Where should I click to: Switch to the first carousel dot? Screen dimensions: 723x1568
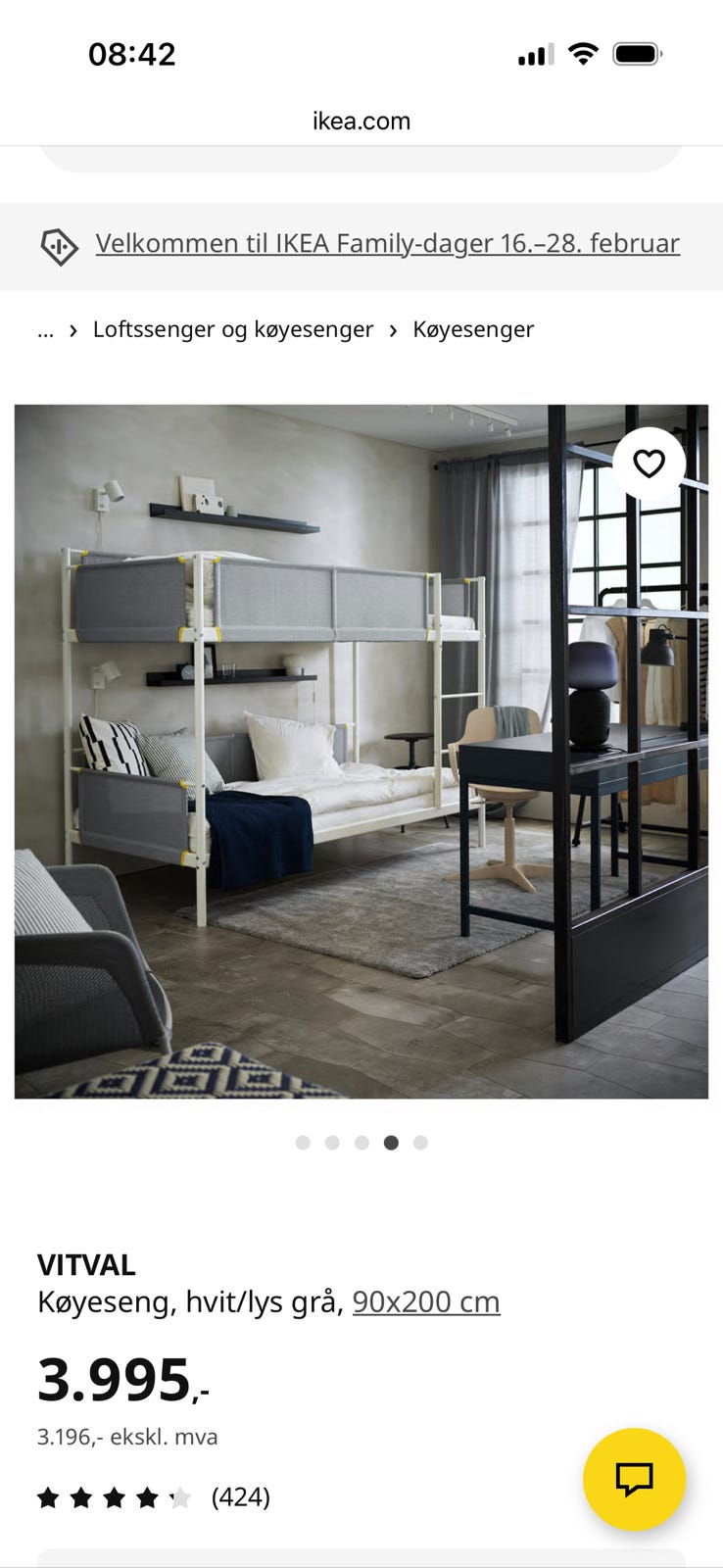click(x=303, y=1142)
